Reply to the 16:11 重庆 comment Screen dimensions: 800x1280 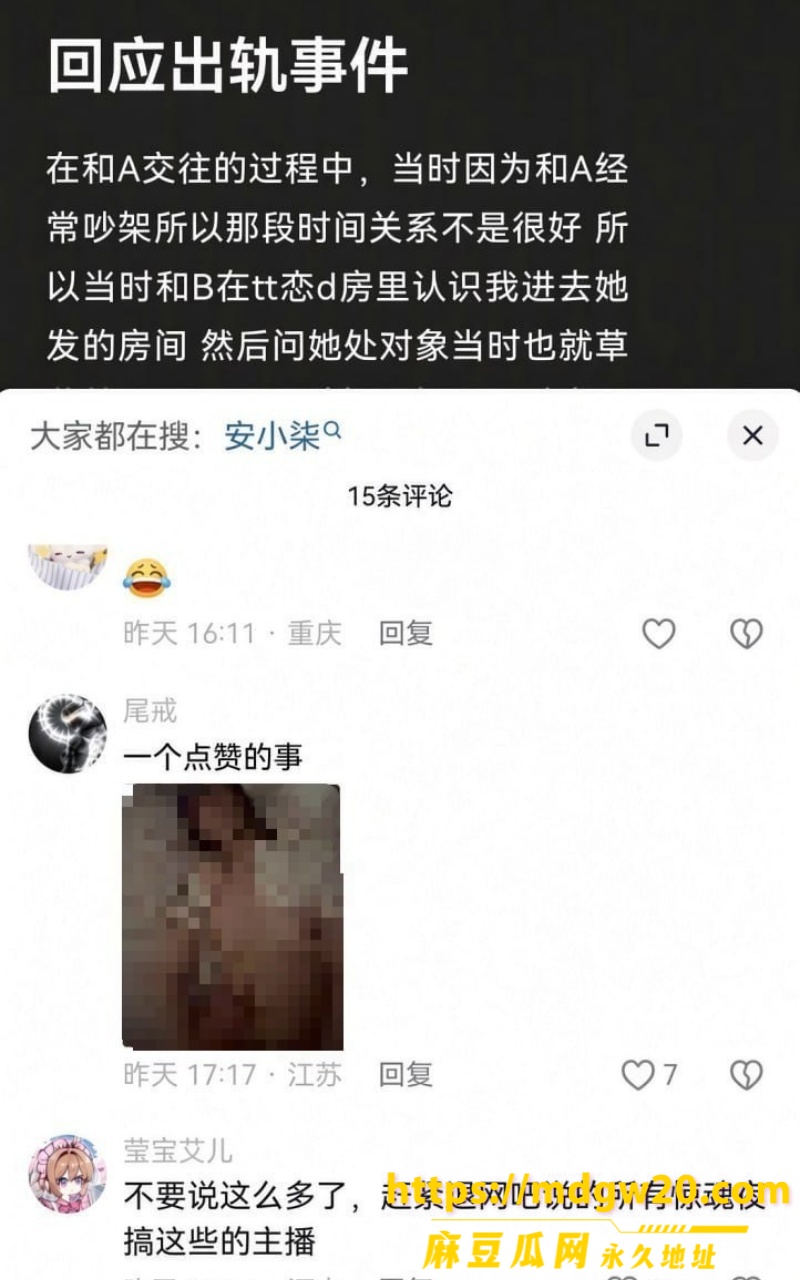click(x=405, y=633)
